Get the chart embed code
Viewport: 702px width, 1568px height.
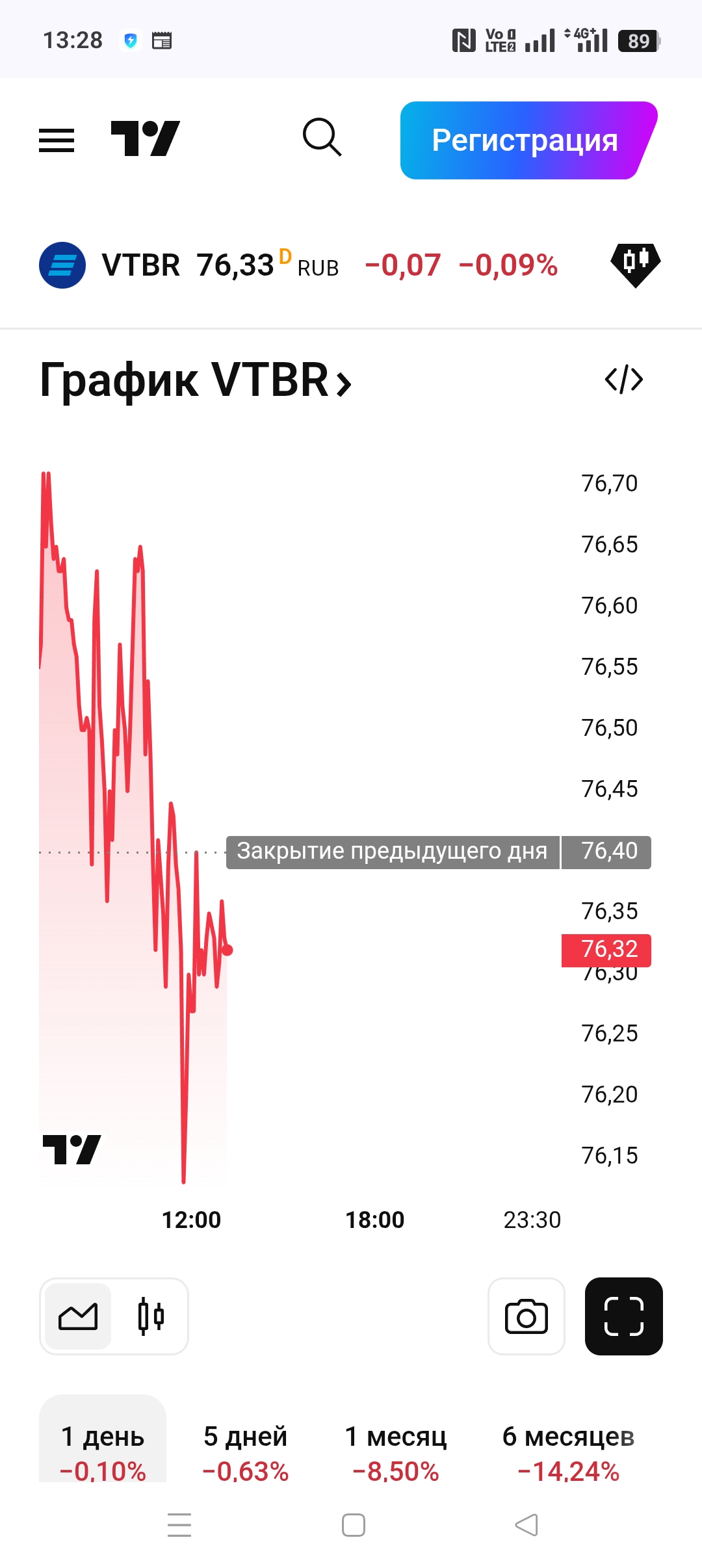tap(623, 380)
